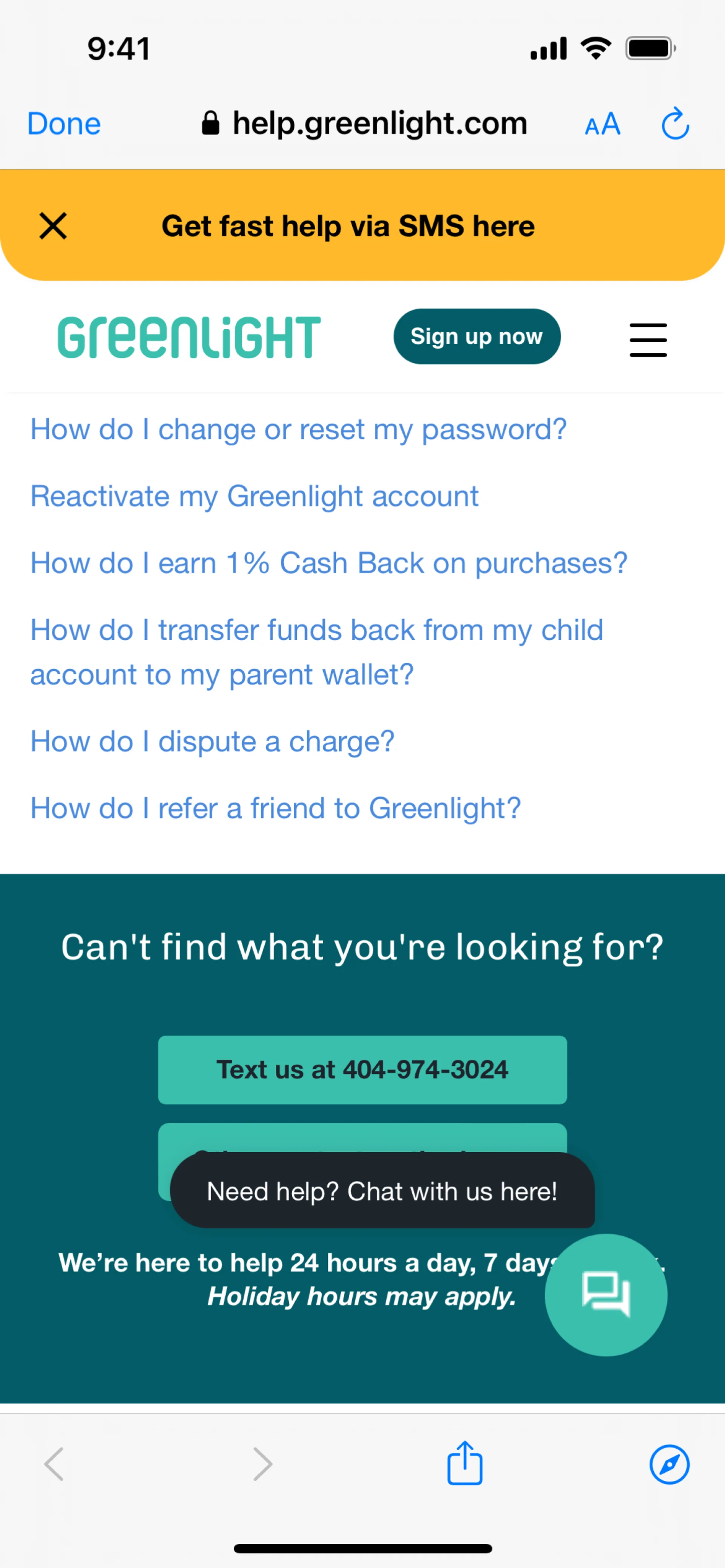Open the Get fast help via SMS banner

pos(348,226)
